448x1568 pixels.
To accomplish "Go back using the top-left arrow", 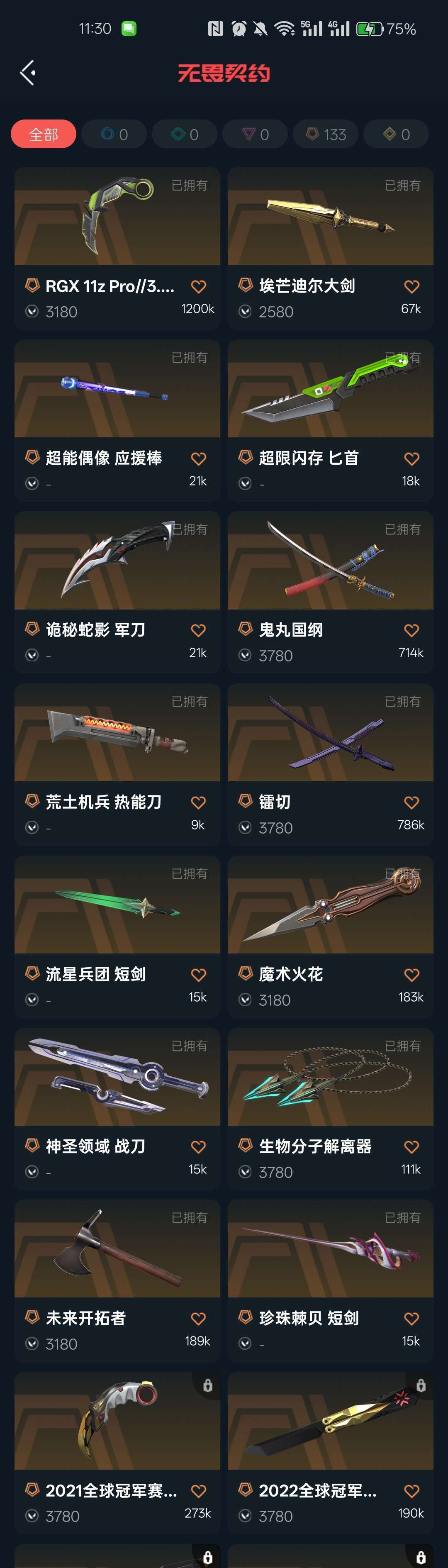I will click(27, 73).
